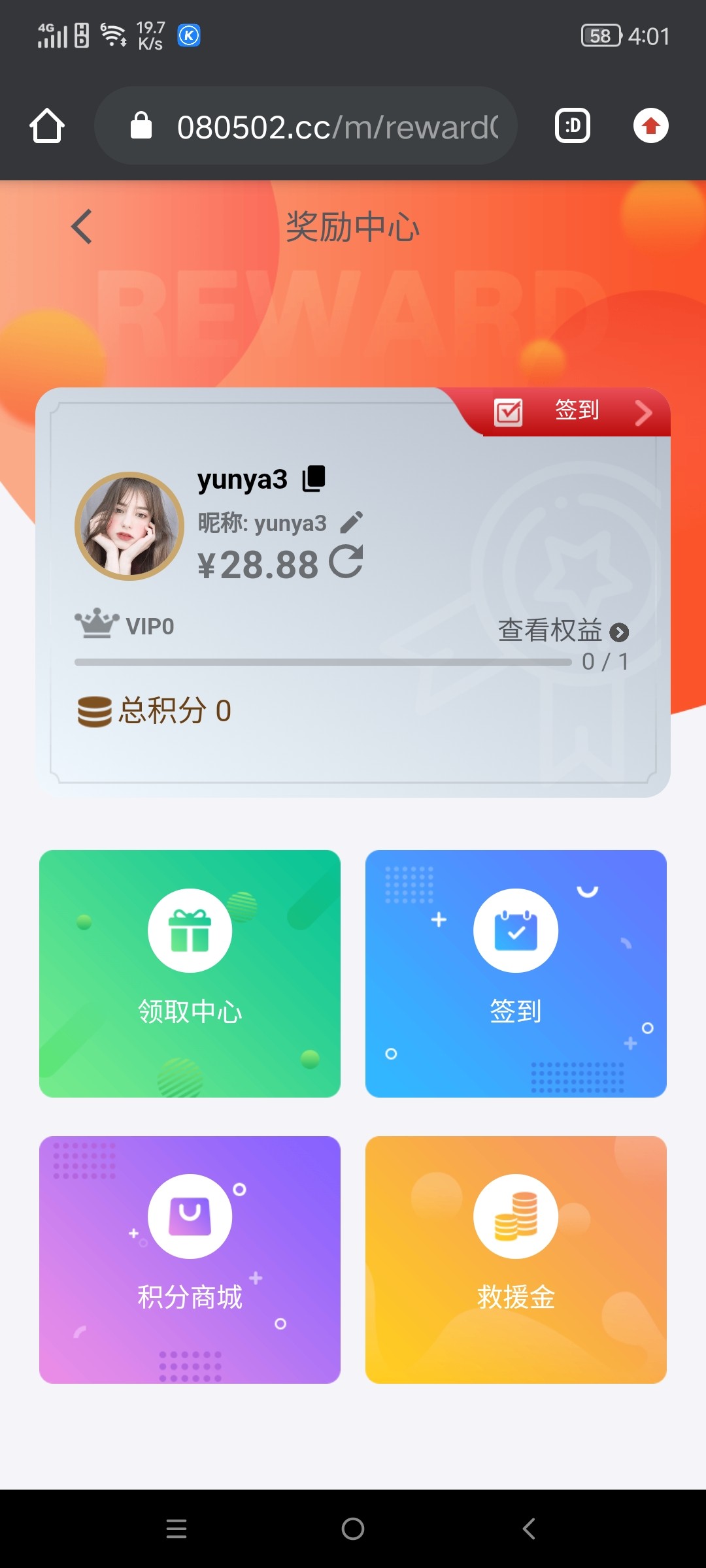Tap the profile avatar picture

click(129, 527)
